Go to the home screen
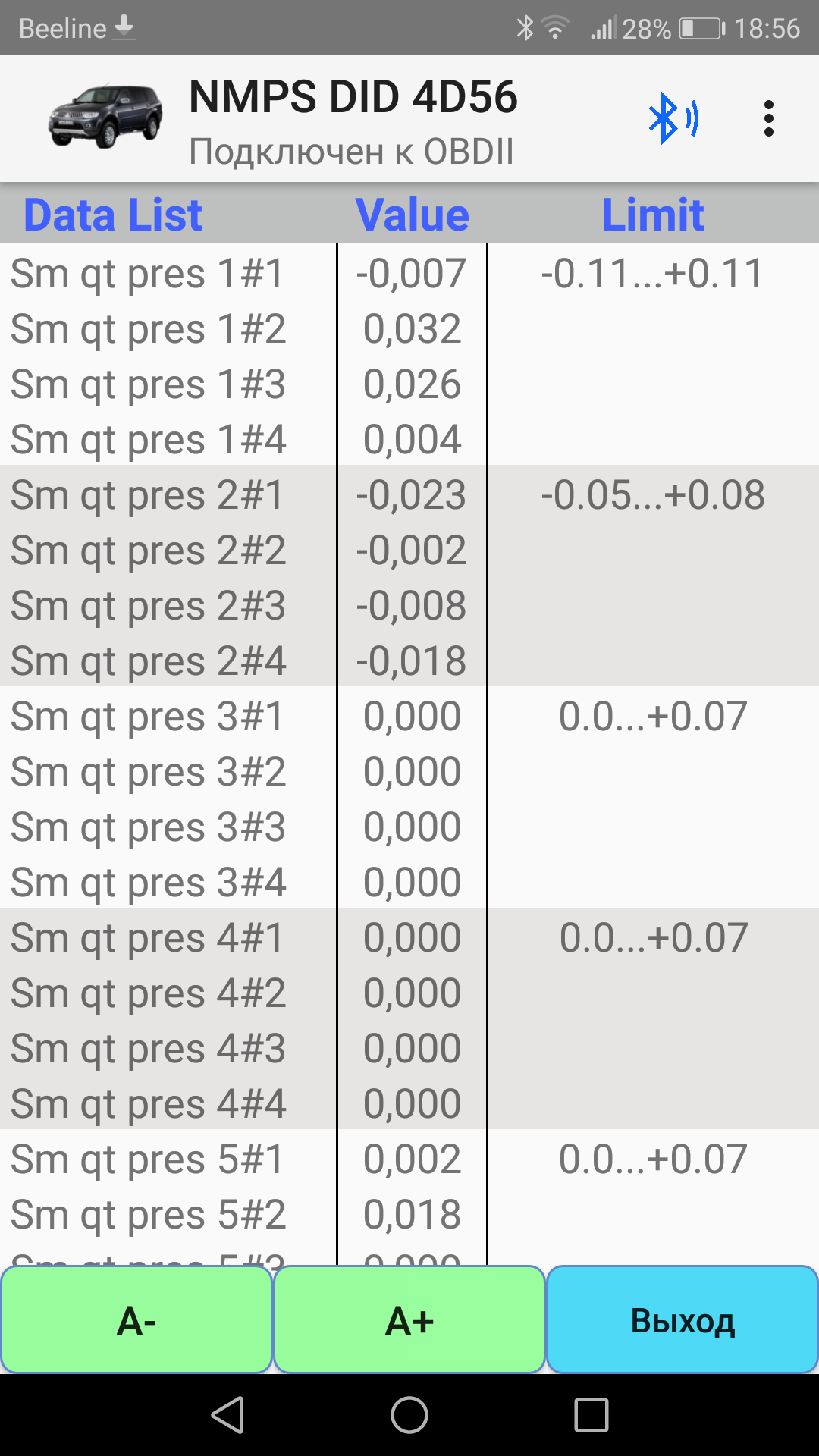 coord(409,1415)
